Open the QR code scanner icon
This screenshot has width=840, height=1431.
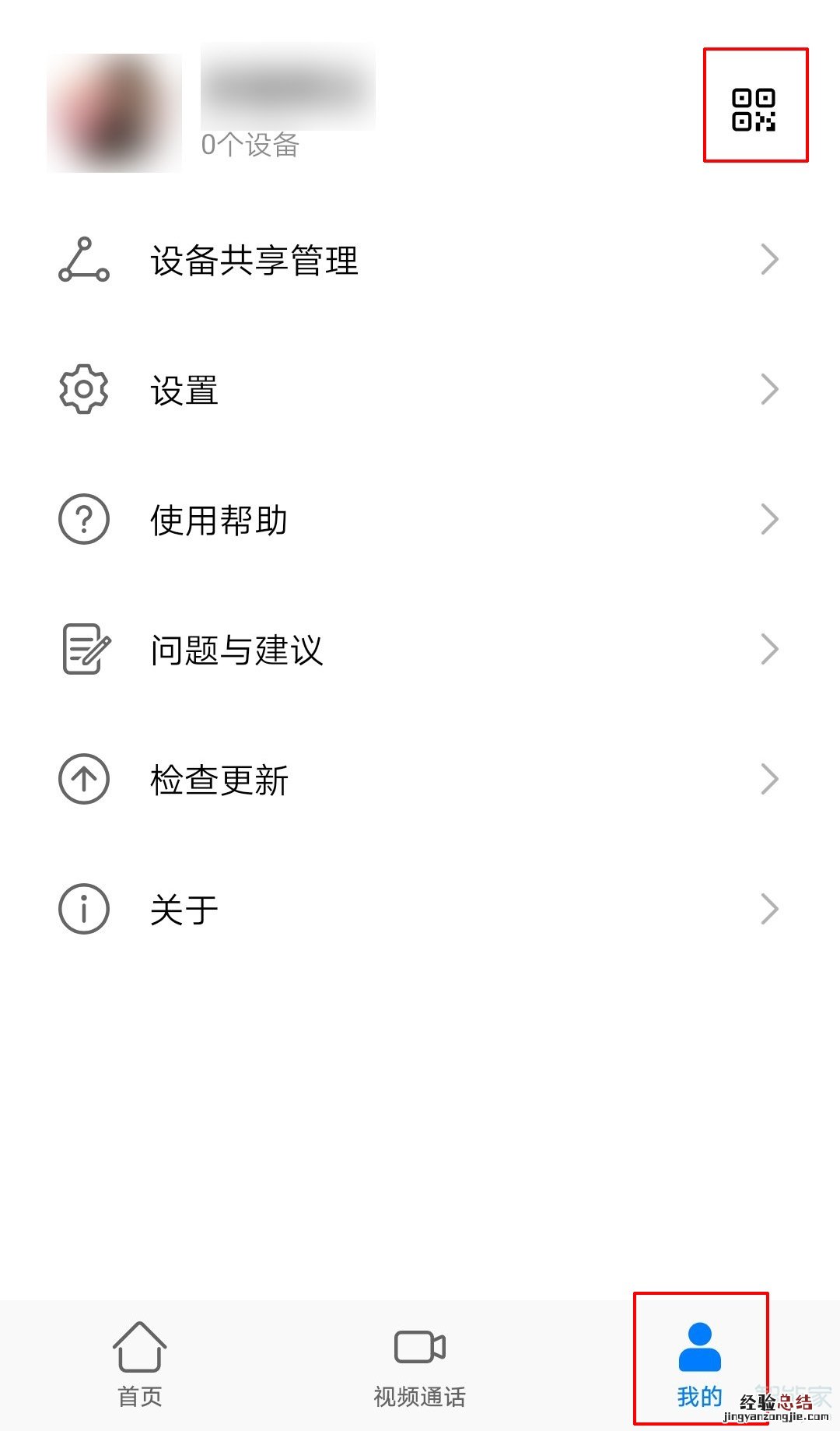point(754,109)
